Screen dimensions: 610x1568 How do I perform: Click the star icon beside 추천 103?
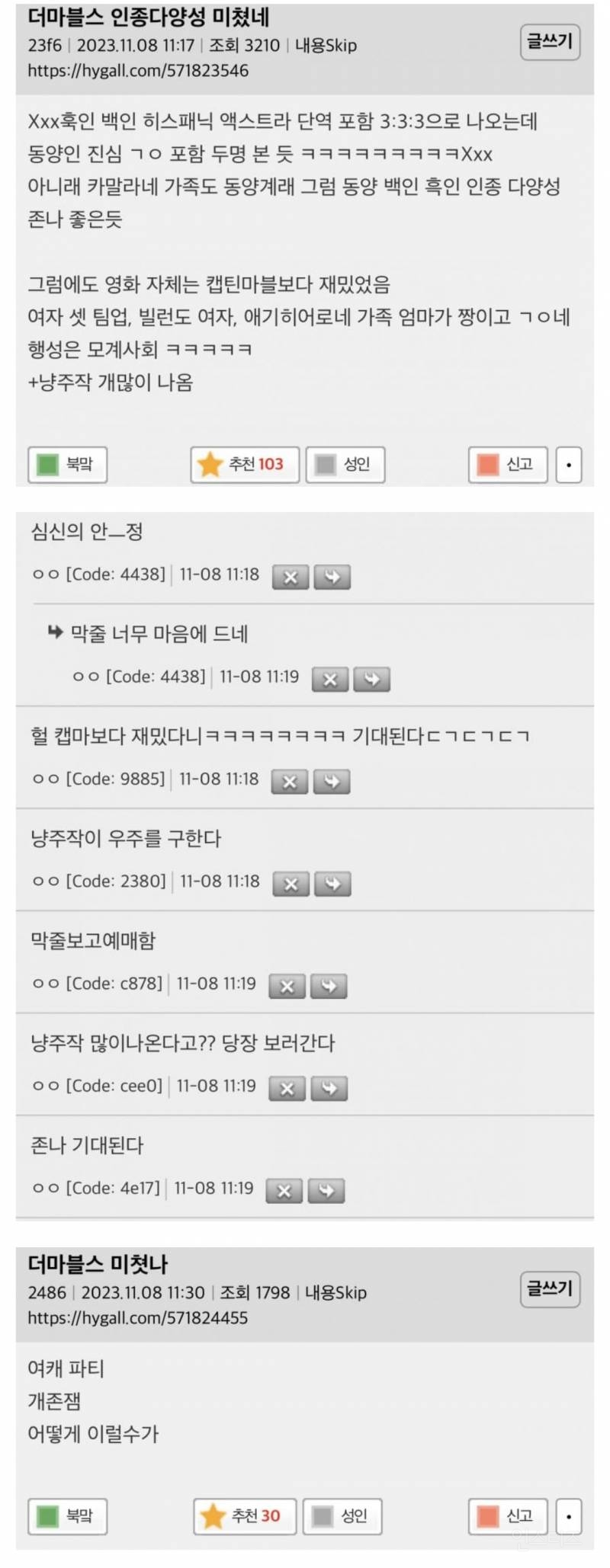coord(211,463)
